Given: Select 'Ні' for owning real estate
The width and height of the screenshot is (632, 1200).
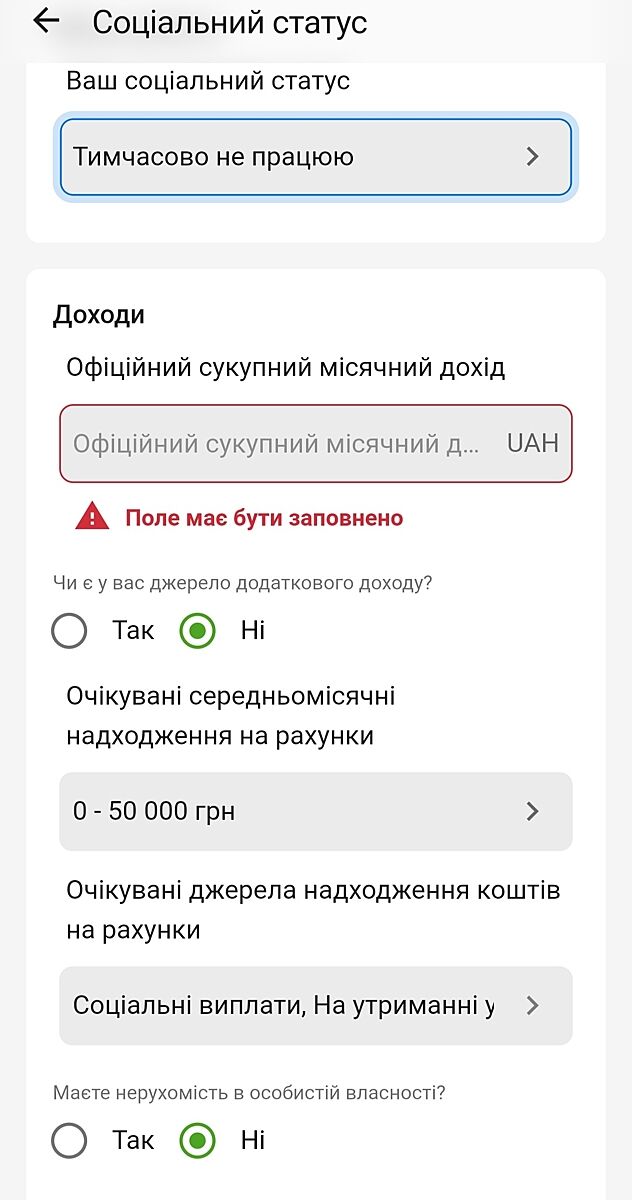Looking at the screenshot, I should [198, 1140].
